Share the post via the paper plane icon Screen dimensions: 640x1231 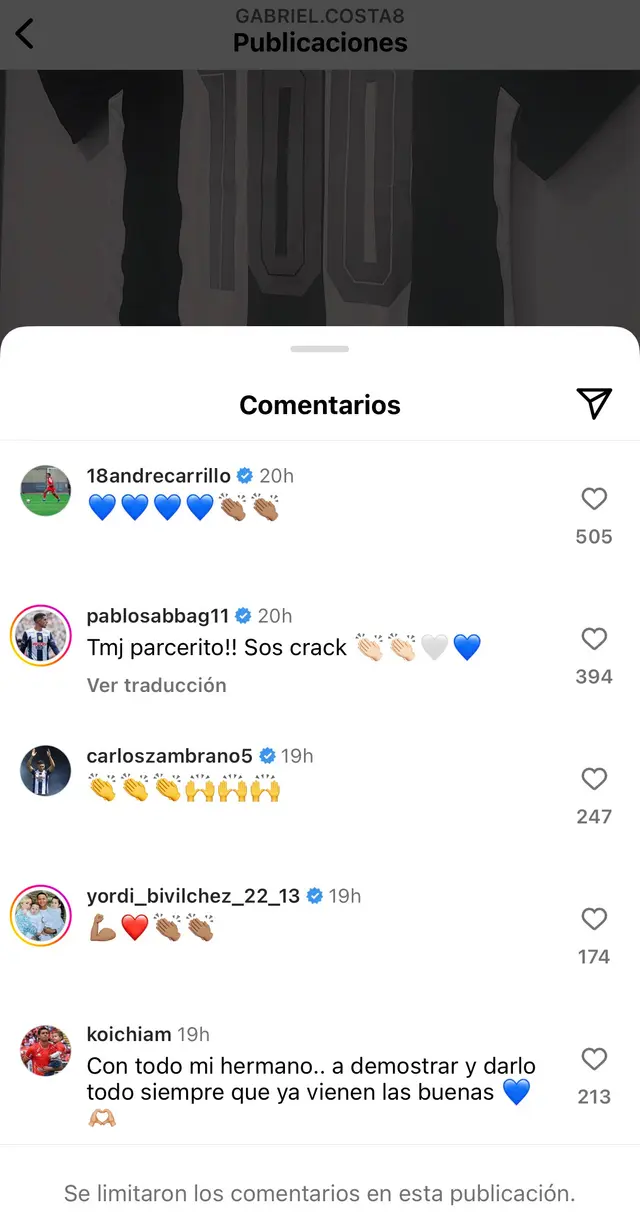pos(594,403)
